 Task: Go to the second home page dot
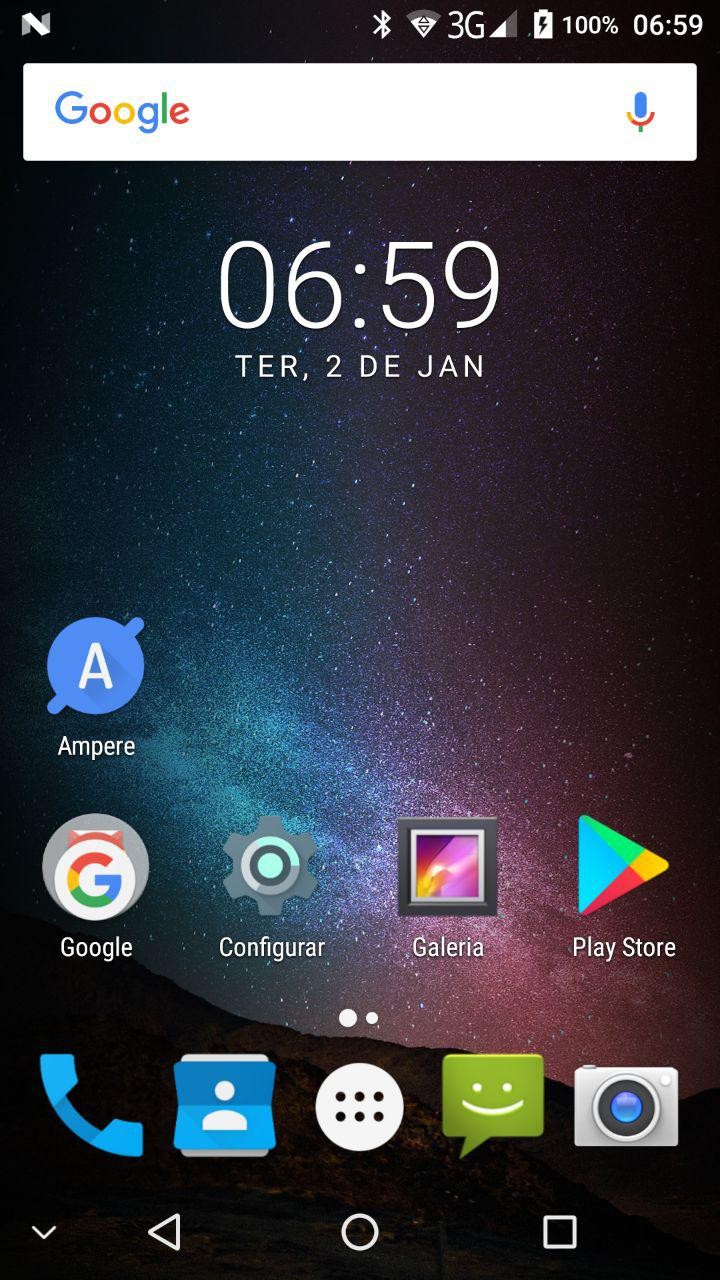tap(372, 1018)
